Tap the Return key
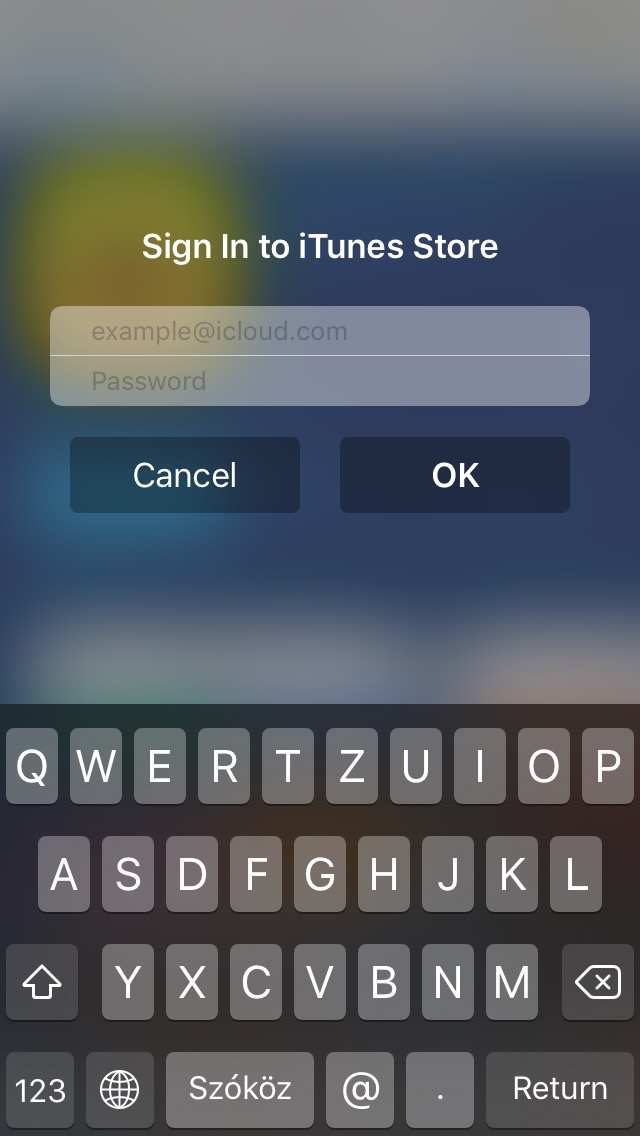This screenshot has height=1136, width=640. [x=560, y=1089]
